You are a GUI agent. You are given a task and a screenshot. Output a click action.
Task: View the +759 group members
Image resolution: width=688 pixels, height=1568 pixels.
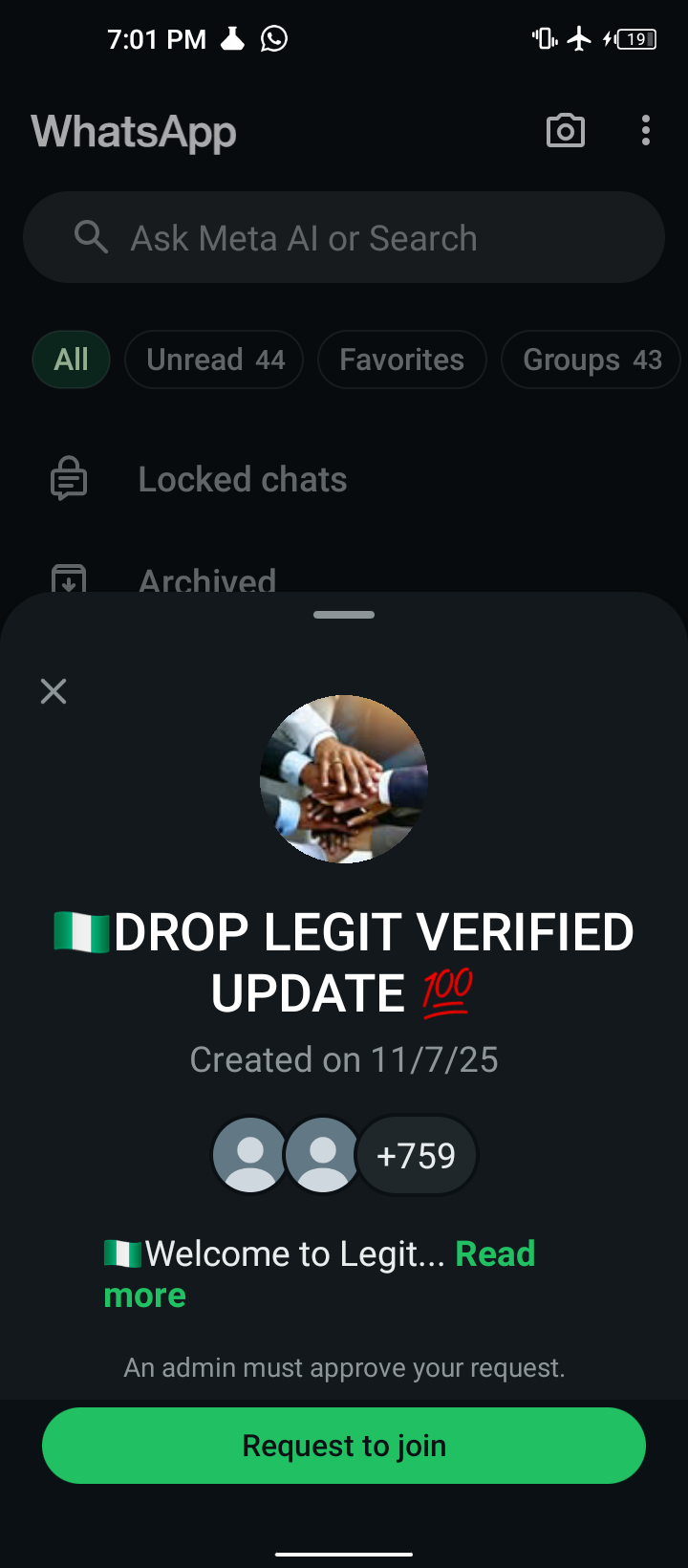416,1156
